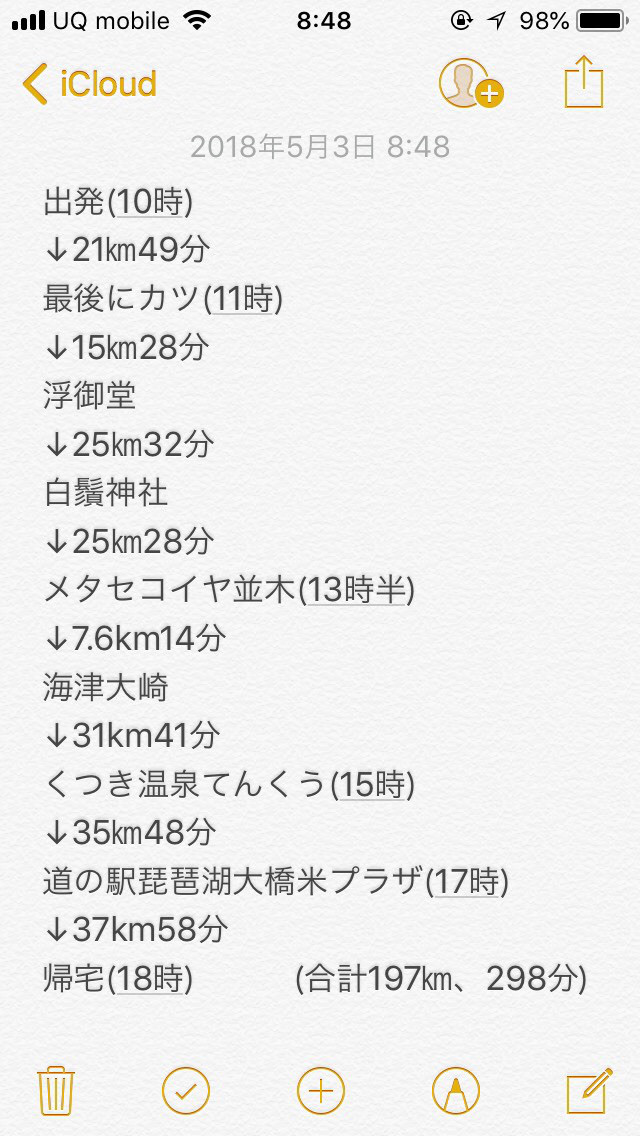
Task: Tap the underlined 10時 time link
Action: coord(150,202)
